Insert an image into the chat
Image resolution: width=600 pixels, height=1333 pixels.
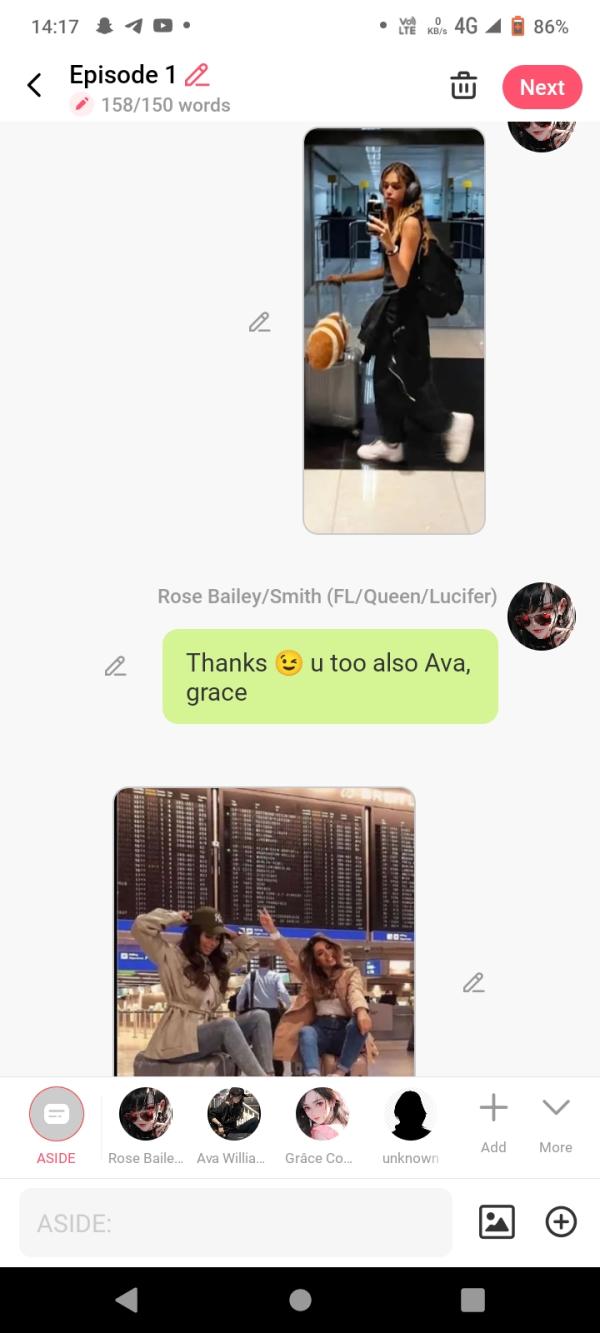point(497,1222)
